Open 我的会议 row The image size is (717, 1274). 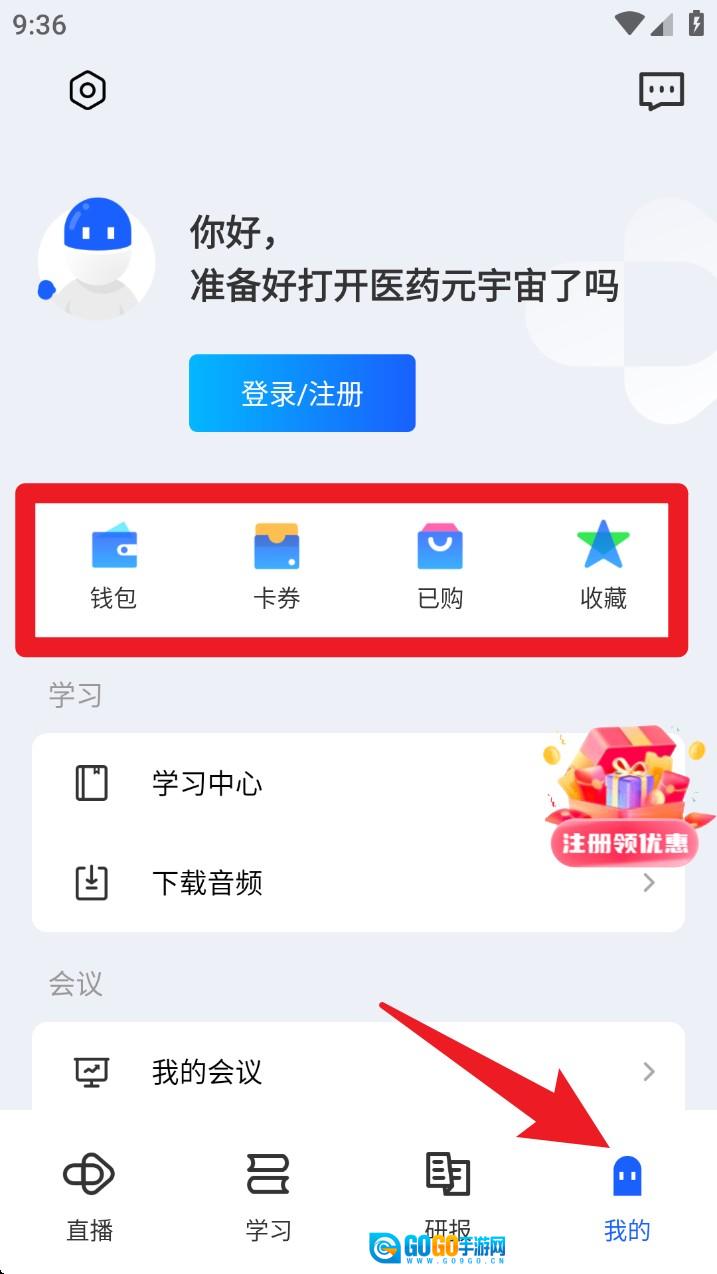[358, 1072]
